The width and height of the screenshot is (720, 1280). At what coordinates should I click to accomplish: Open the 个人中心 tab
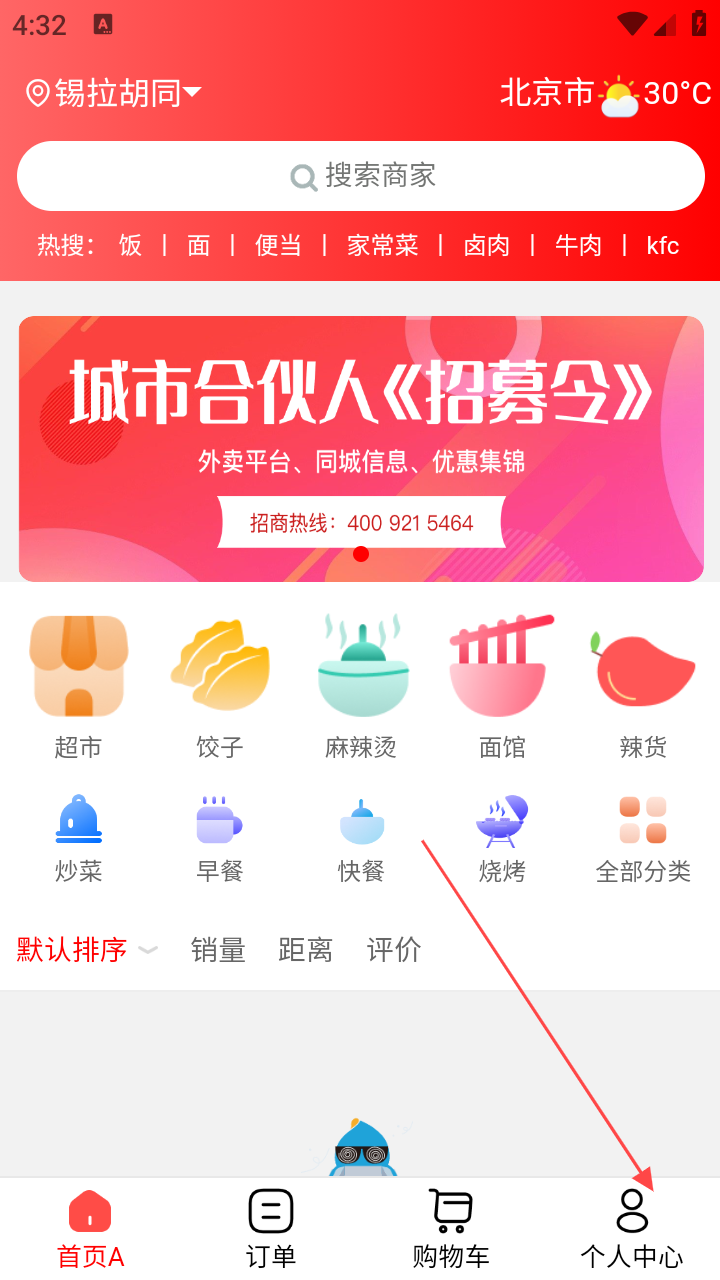[632, 1229]
